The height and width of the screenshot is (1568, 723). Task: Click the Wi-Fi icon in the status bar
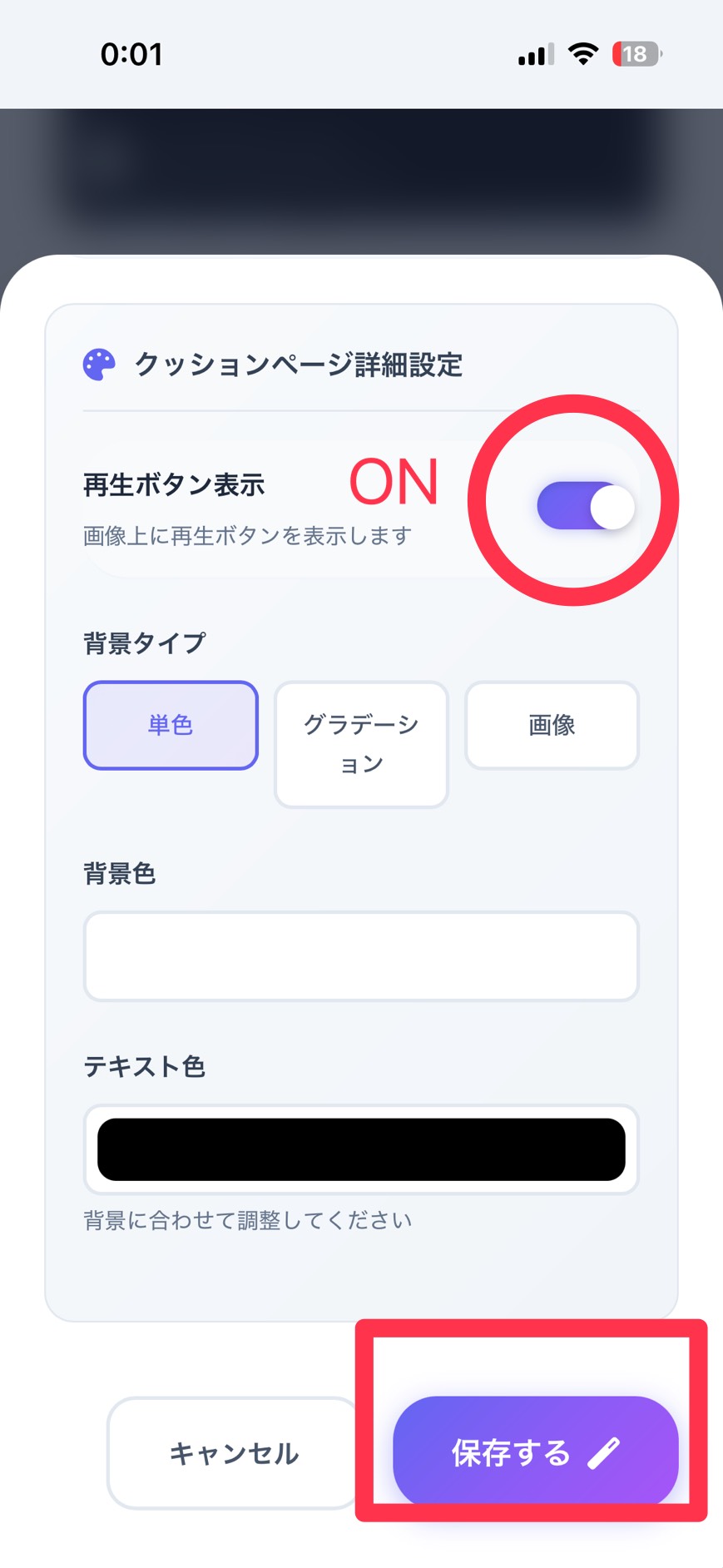pyautogui.click(x=582, y=52)
